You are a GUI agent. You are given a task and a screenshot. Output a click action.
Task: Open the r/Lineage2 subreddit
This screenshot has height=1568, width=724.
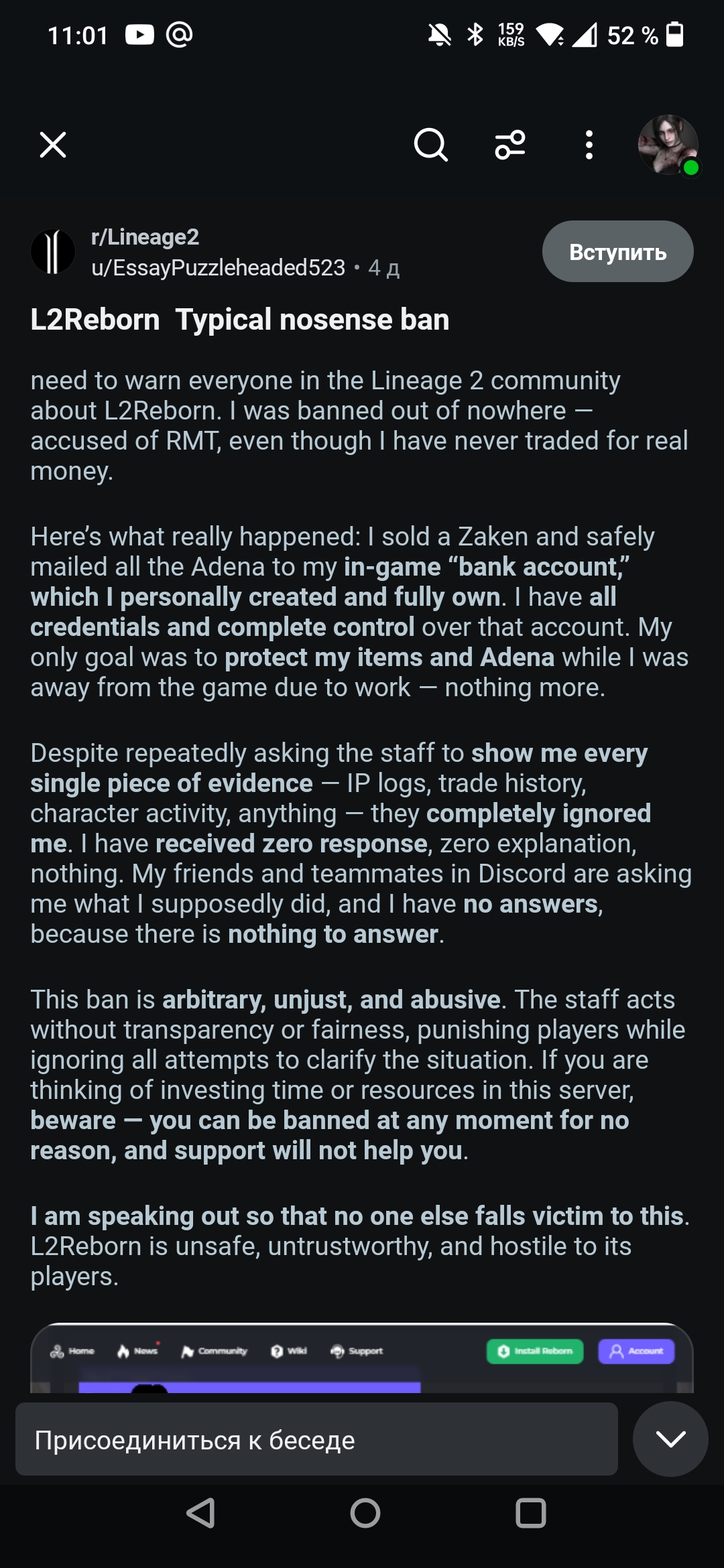[x=145, y=237]
